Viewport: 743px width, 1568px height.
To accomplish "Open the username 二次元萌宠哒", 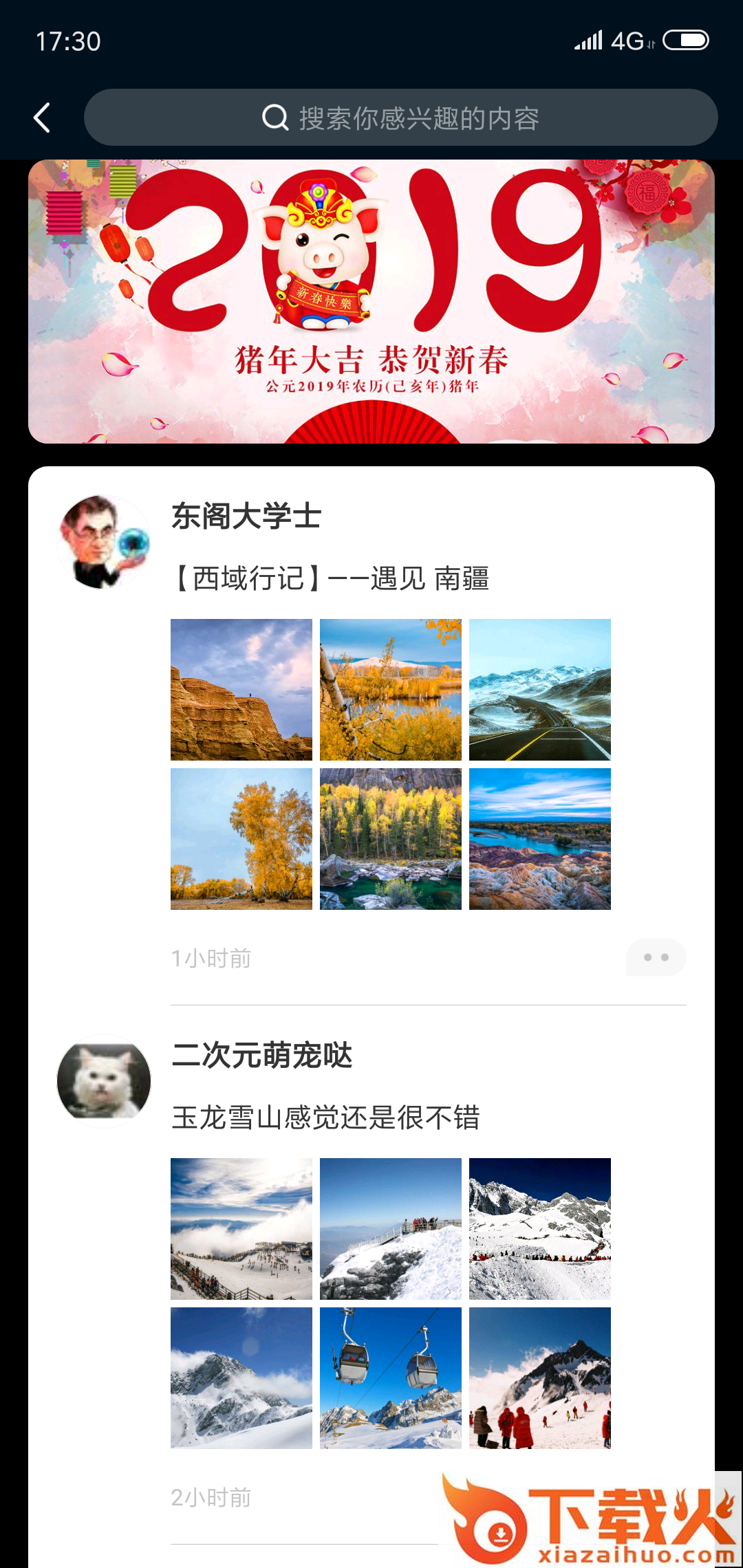I will [262, 1056].
